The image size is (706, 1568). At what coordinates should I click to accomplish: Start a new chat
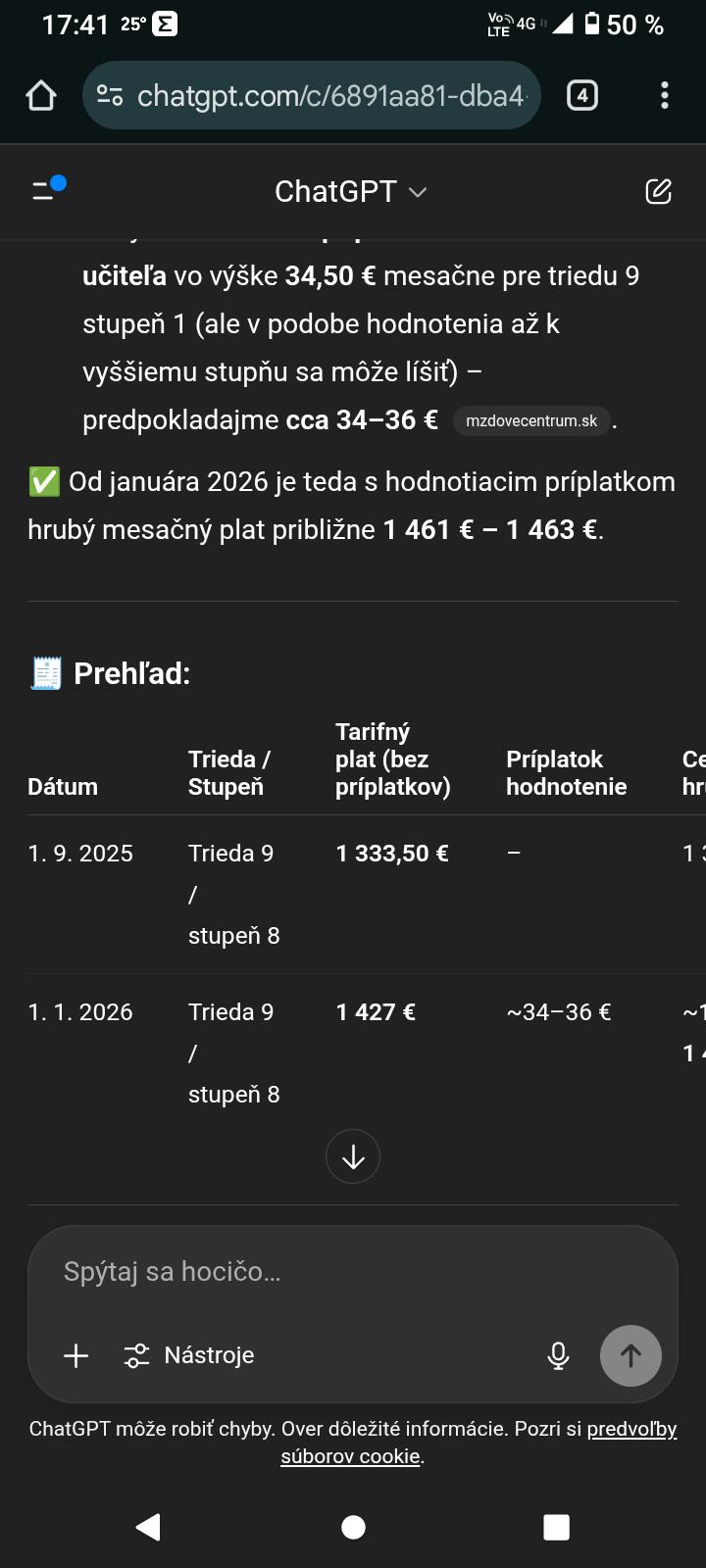pos(658,191)
